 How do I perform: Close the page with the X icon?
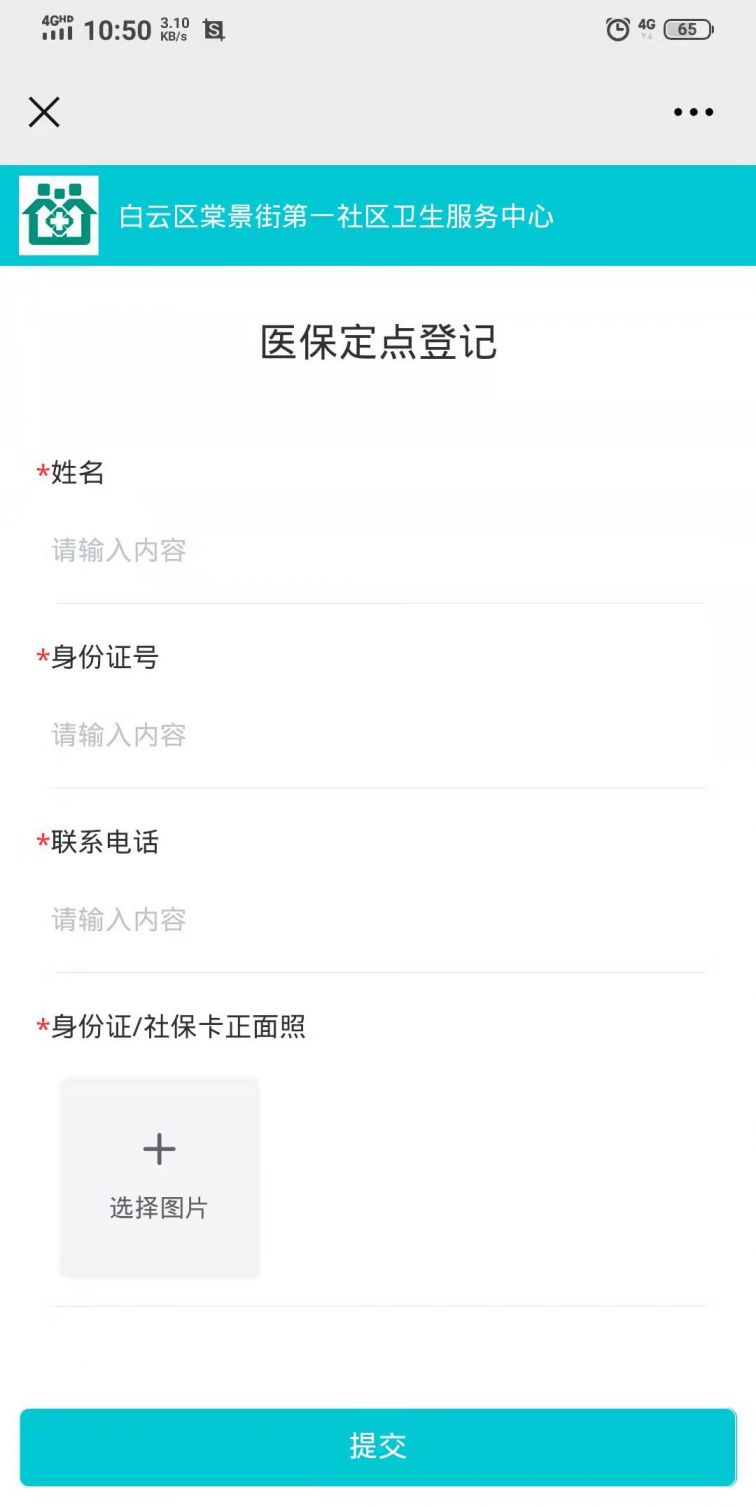tap(44, 112)
